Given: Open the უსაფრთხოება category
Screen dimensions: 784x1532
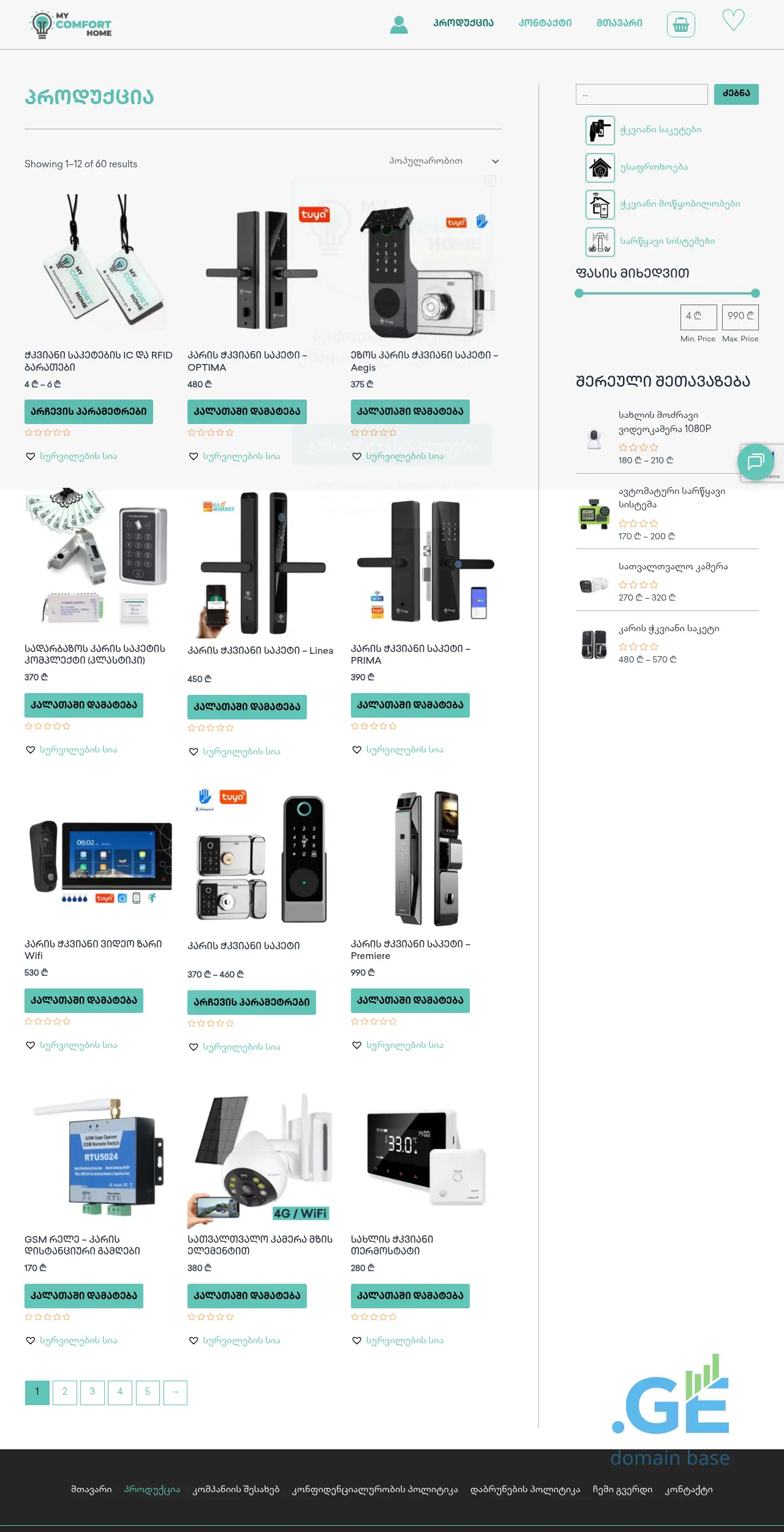Looking at the screenshot, I should click(654, 167).
